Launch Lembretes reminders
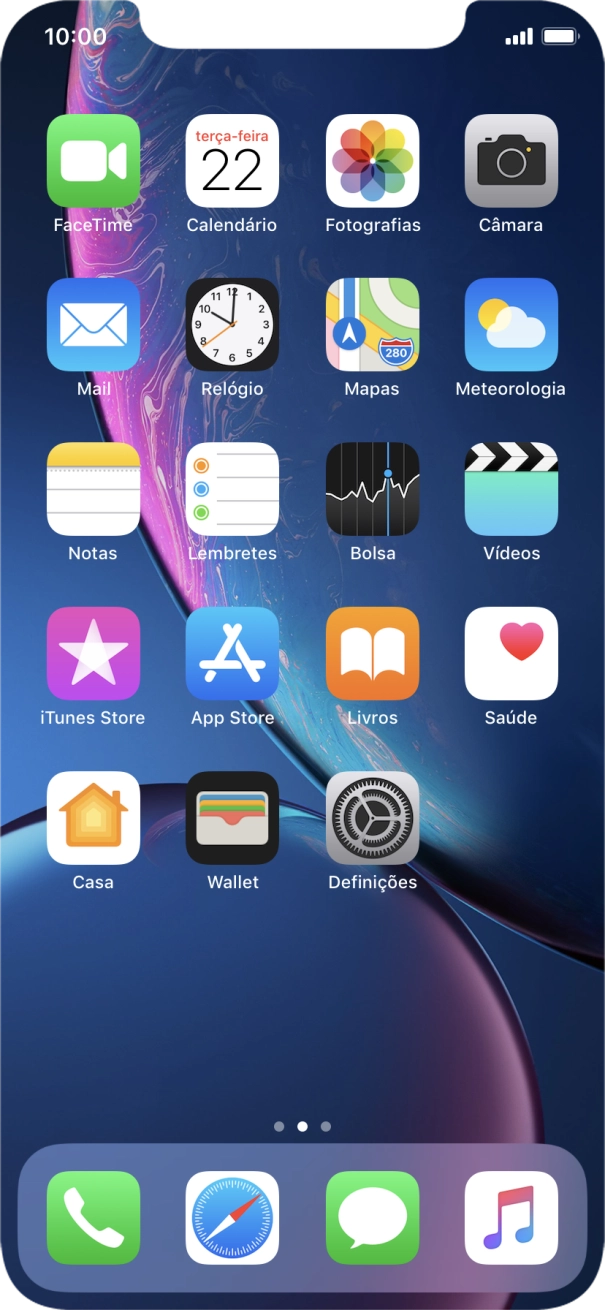Viewport: 605px width, 1310px height. (x=232, y=489)
